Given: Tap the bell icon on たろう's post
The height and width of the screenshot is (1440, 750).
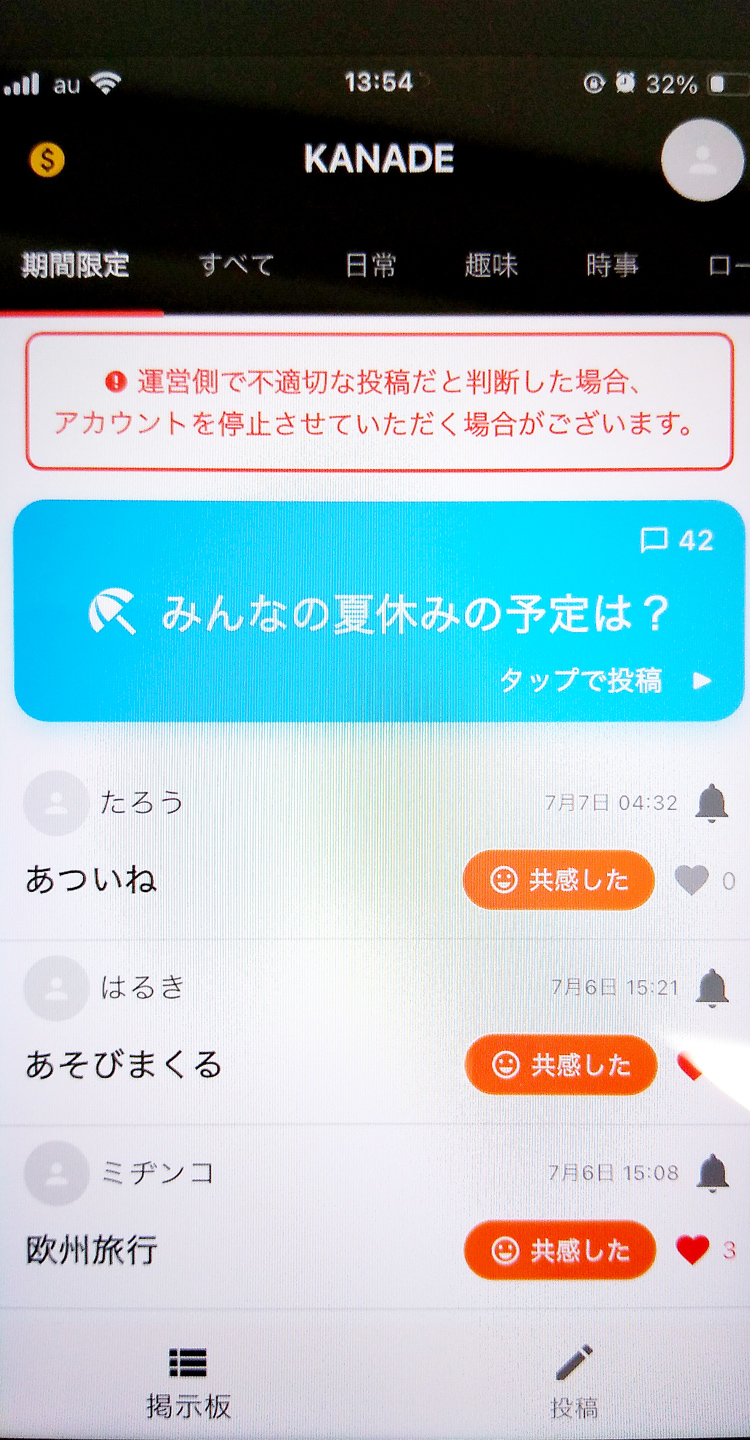Looking at the screenshot, I should pos(711,803).
